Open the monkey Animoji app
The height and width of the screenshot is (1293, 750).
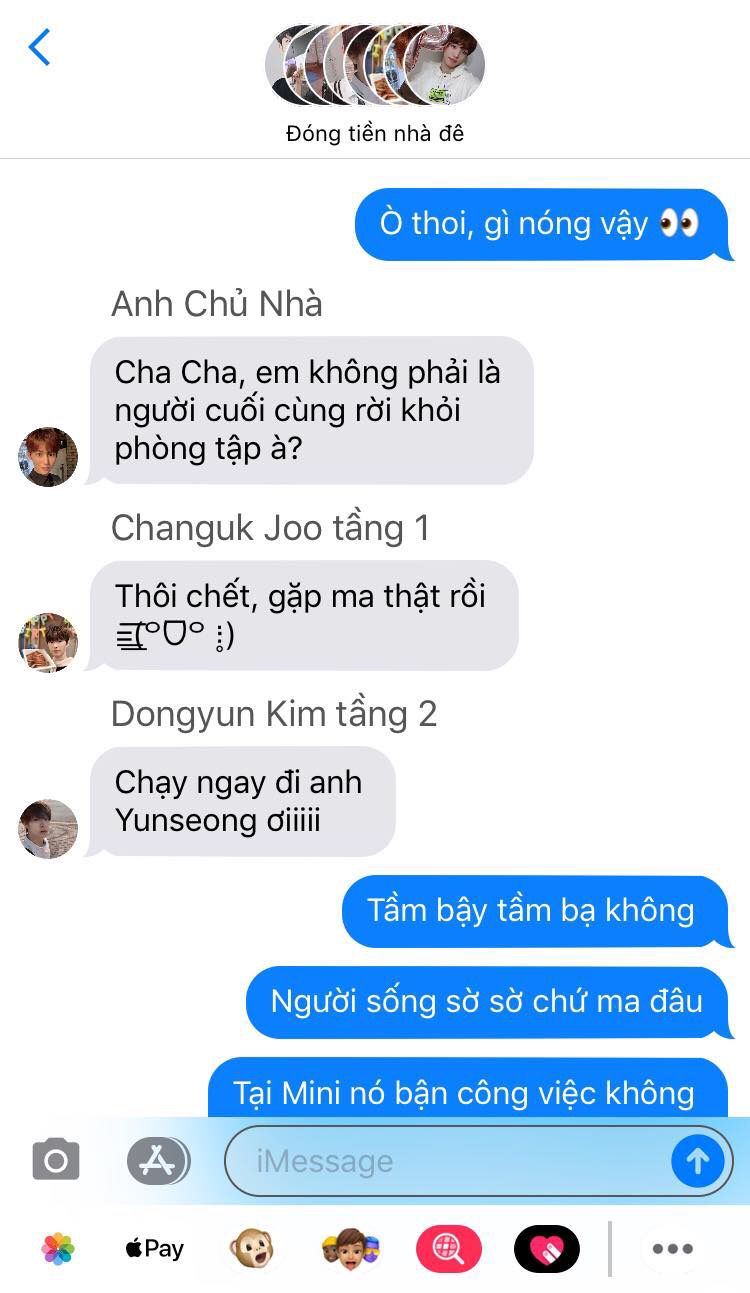click(251, 1248)
